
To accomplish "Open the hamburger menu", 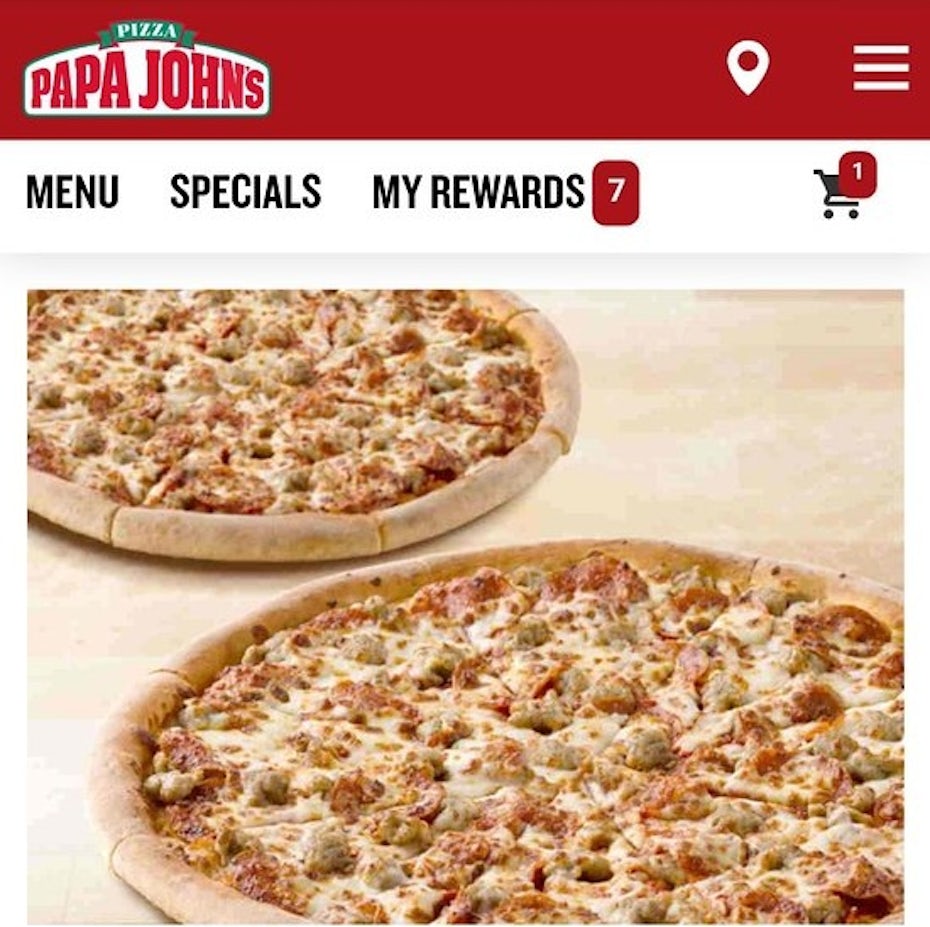I will (x=881, y=68).
